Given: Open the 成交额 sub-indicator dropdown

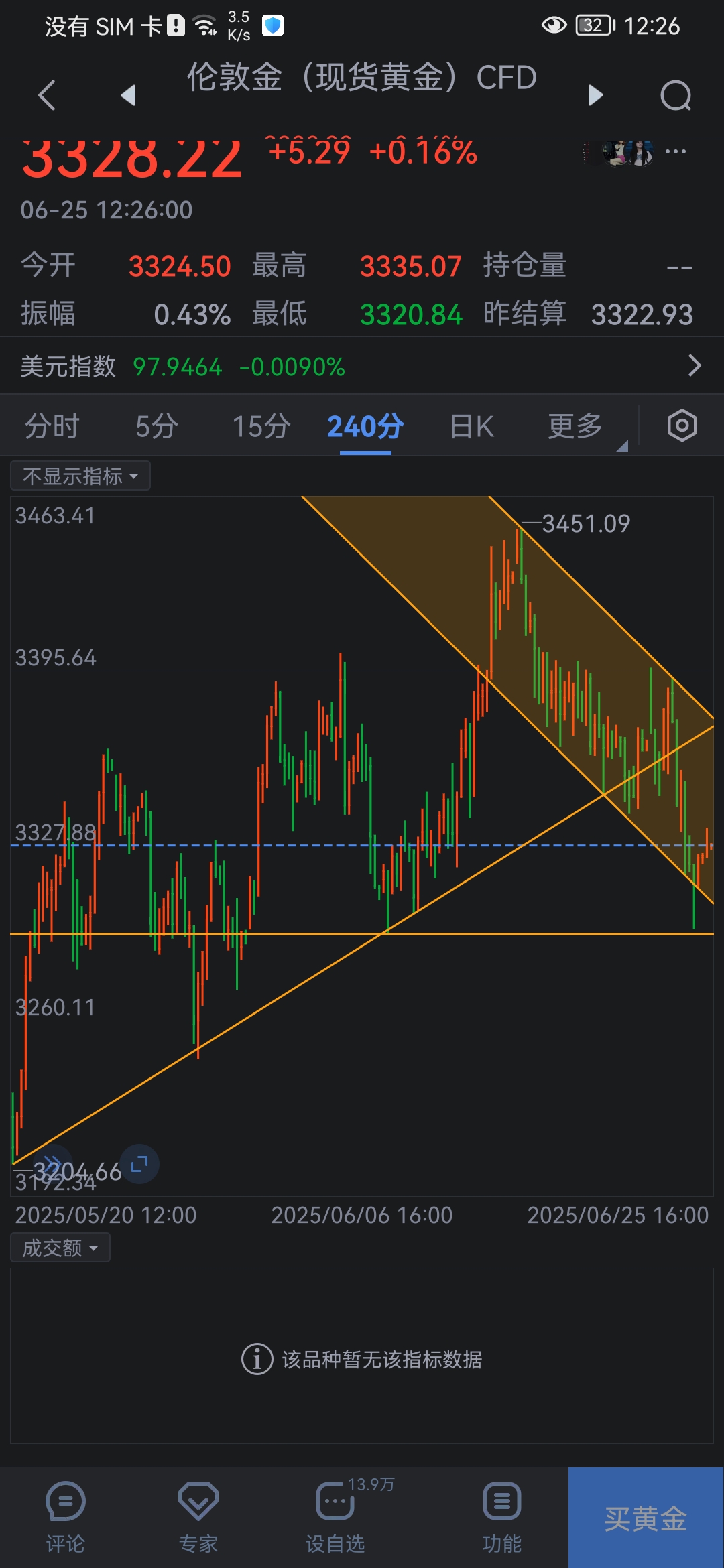Looking at the screenshot, I should click(60, 1248).
